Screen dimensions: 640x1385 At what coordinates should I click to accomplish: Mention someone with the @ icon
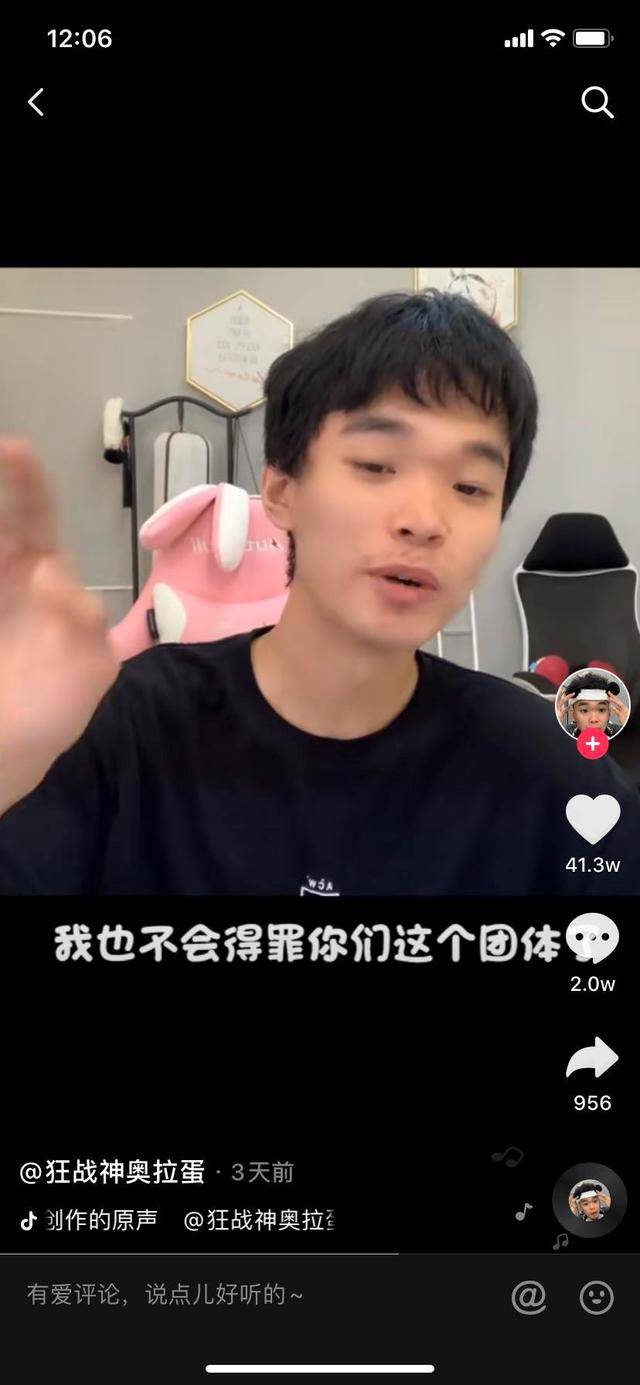(529, 1297)
